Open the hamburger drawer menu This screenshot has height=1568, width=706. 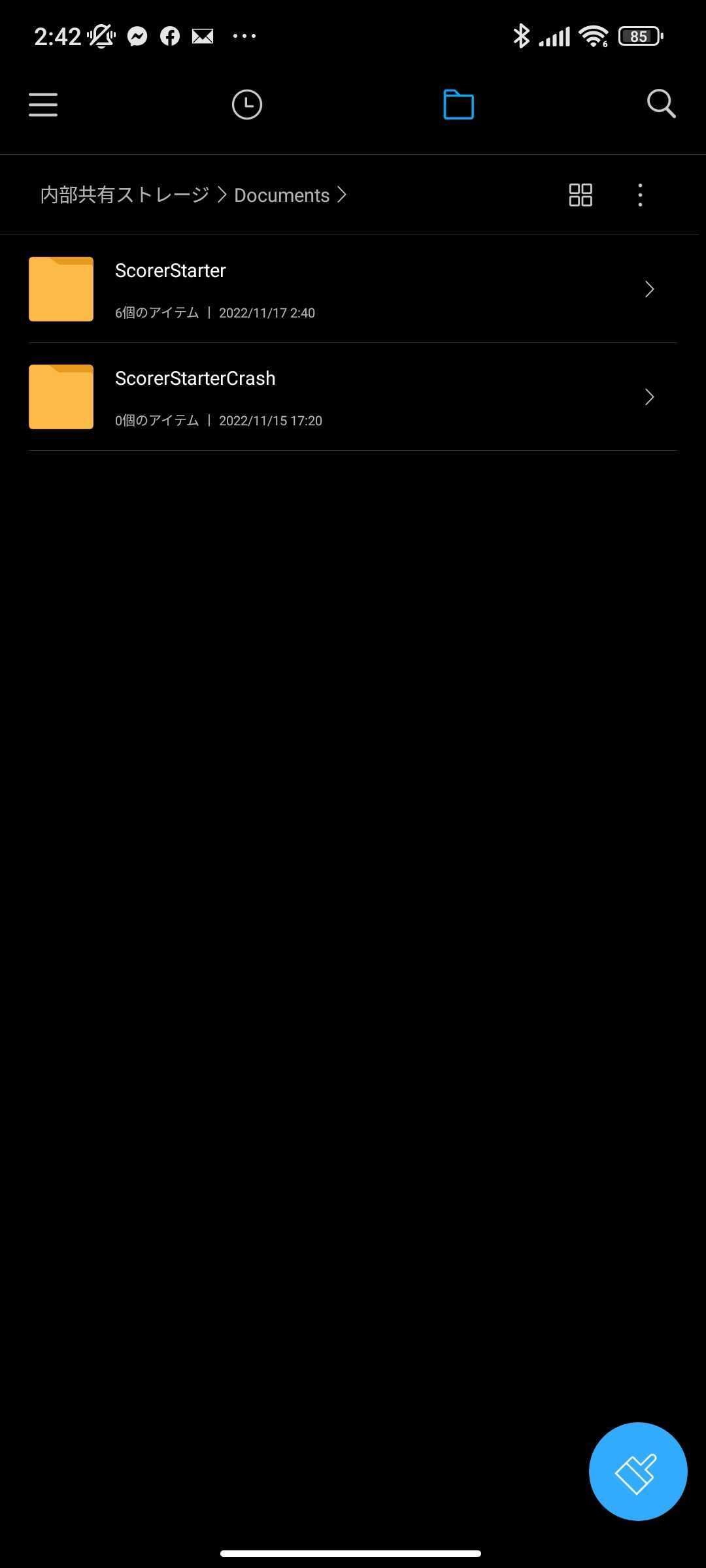pos(43,105)
